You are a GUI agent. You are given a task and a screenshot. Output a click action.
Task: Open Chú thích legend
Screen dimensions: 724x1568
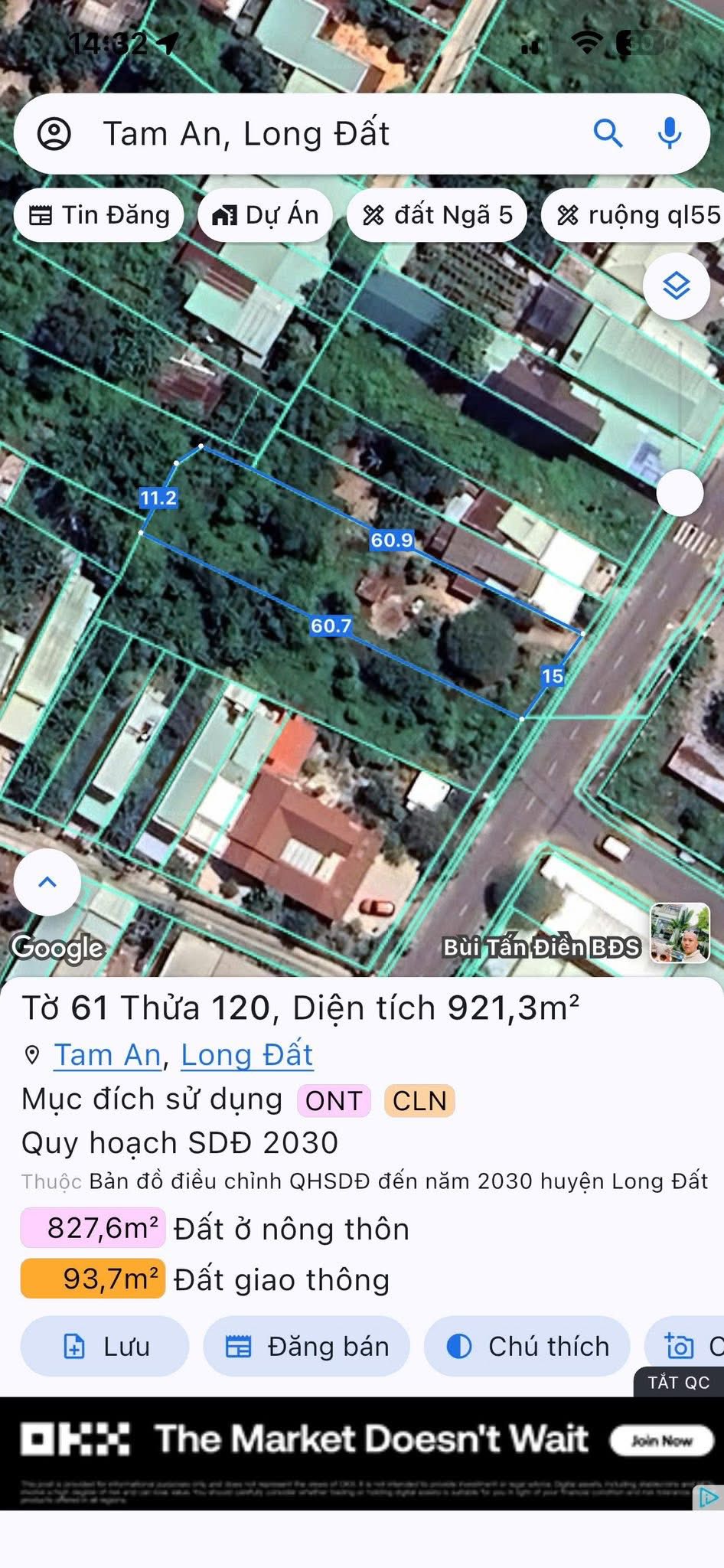[x=527, y=1346]
